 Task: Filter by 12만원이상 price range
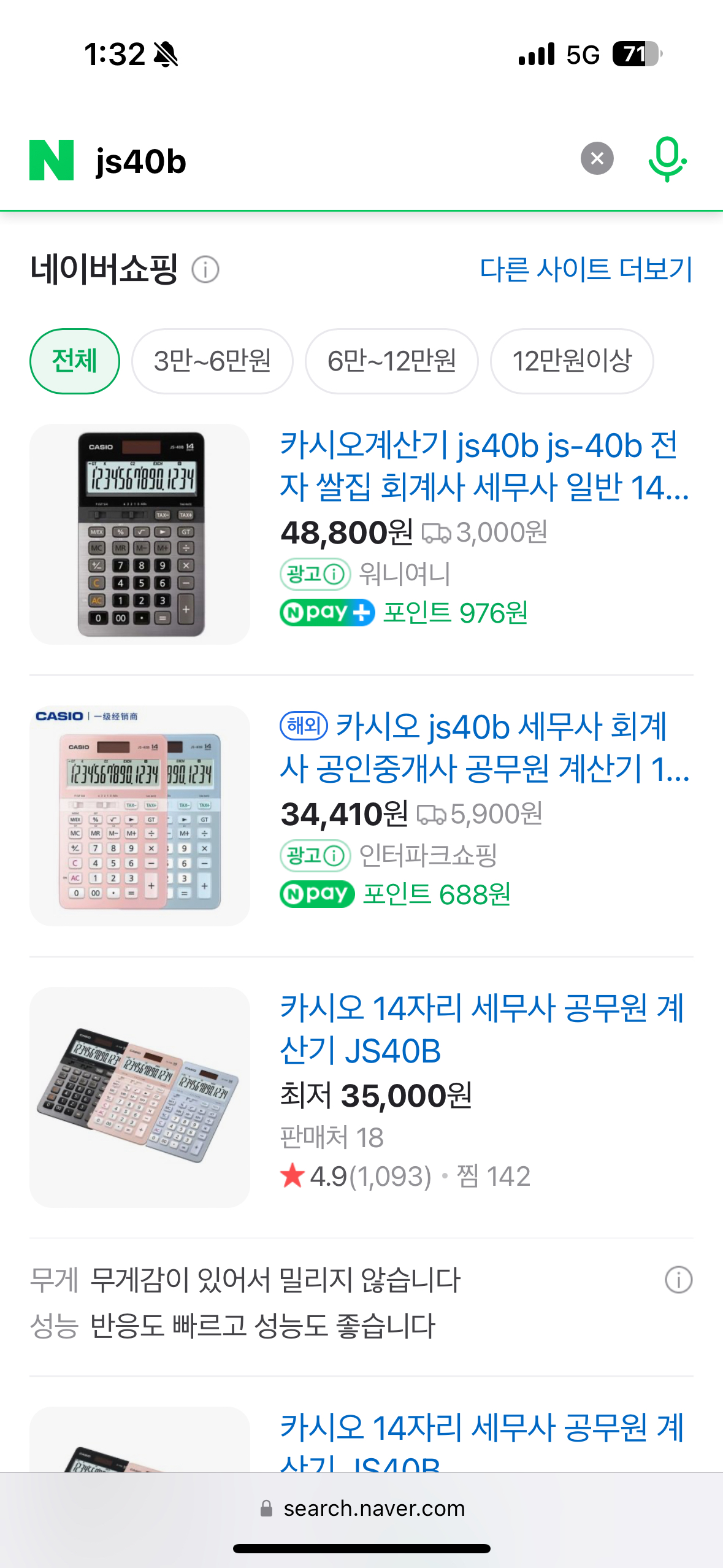coord(572,361)
